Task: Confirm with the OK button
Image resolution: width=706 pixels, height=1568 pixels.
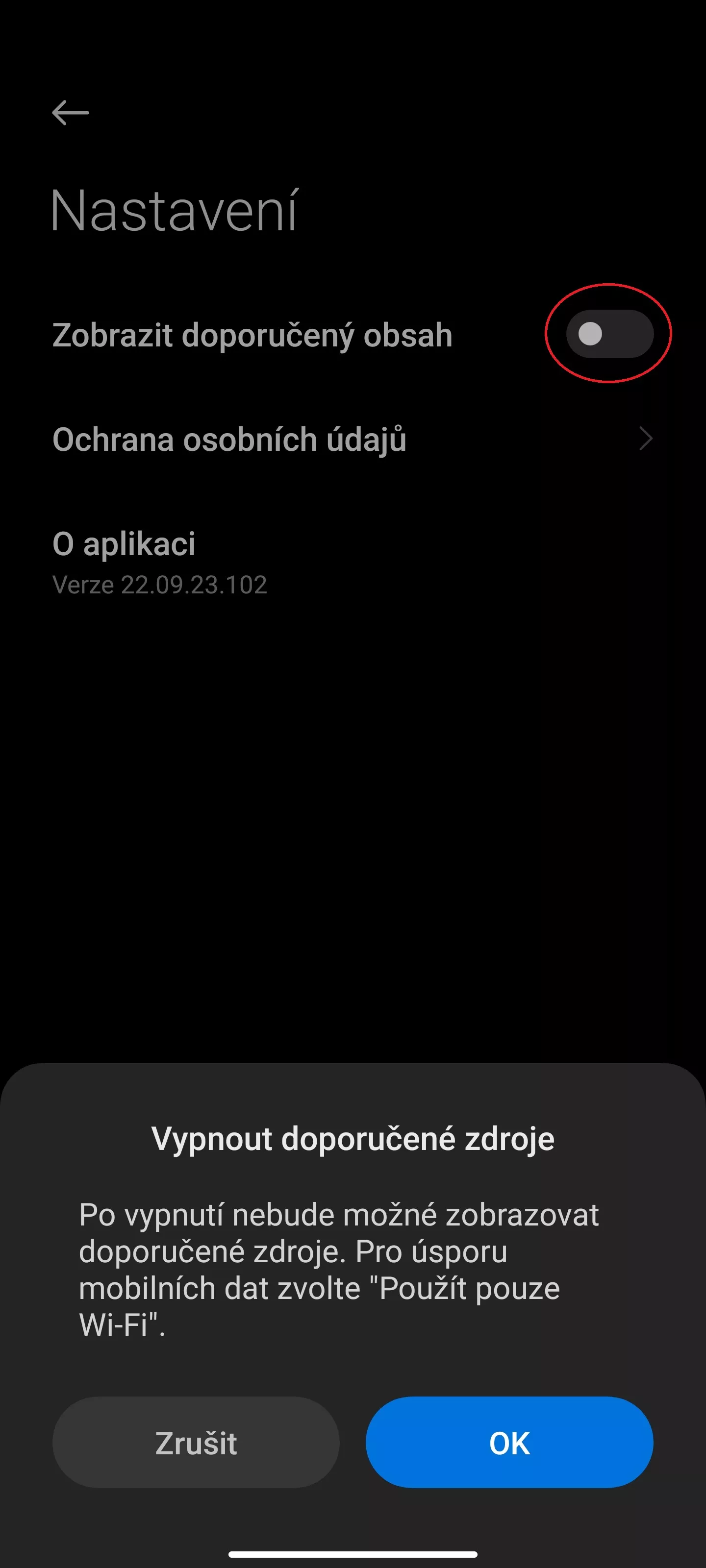Action: pos(509,1442)
